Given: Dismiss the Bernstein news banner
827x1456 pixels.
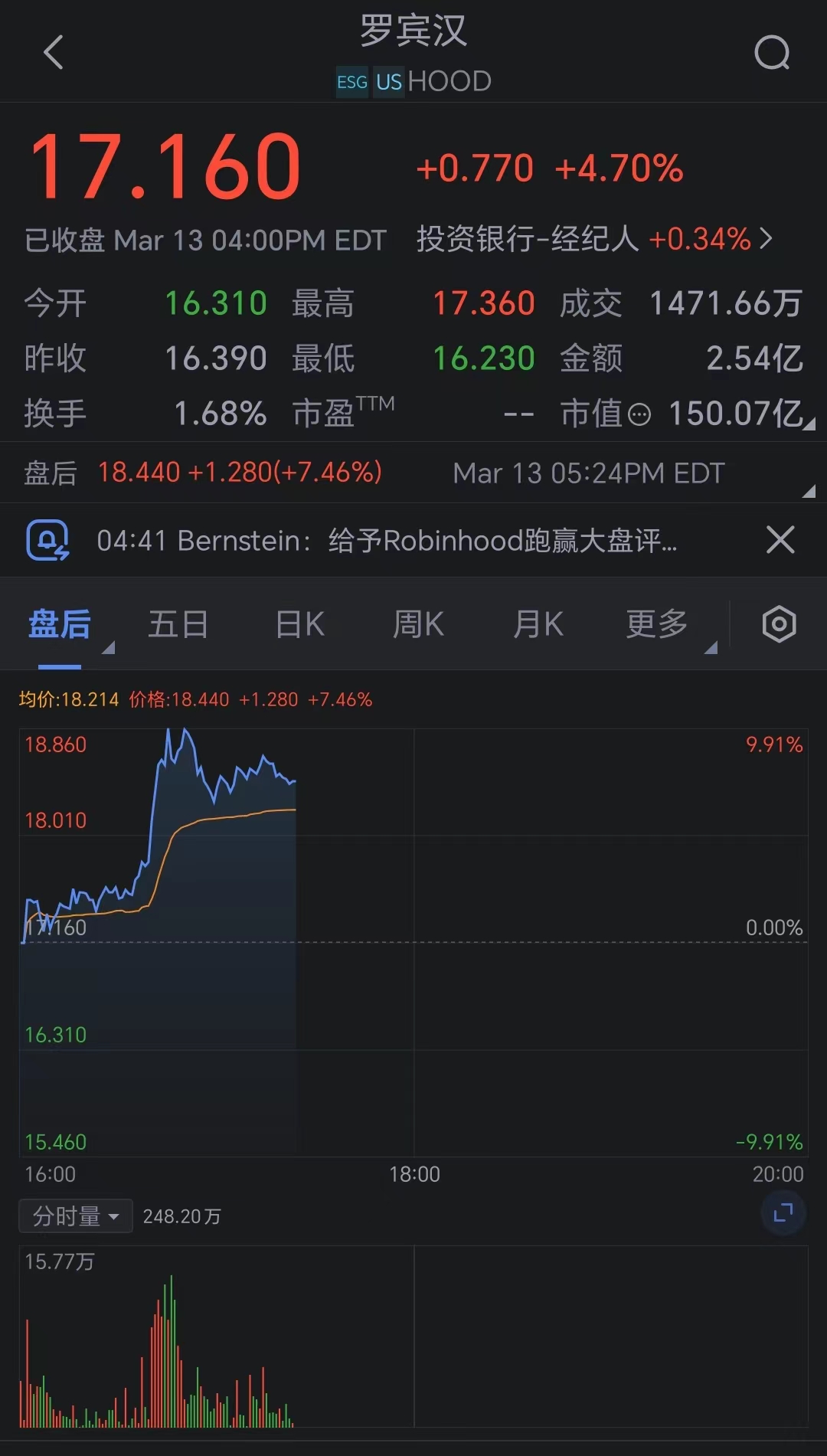Looking at the screenshot, I should pyautogui.click(x=780, y=540).
